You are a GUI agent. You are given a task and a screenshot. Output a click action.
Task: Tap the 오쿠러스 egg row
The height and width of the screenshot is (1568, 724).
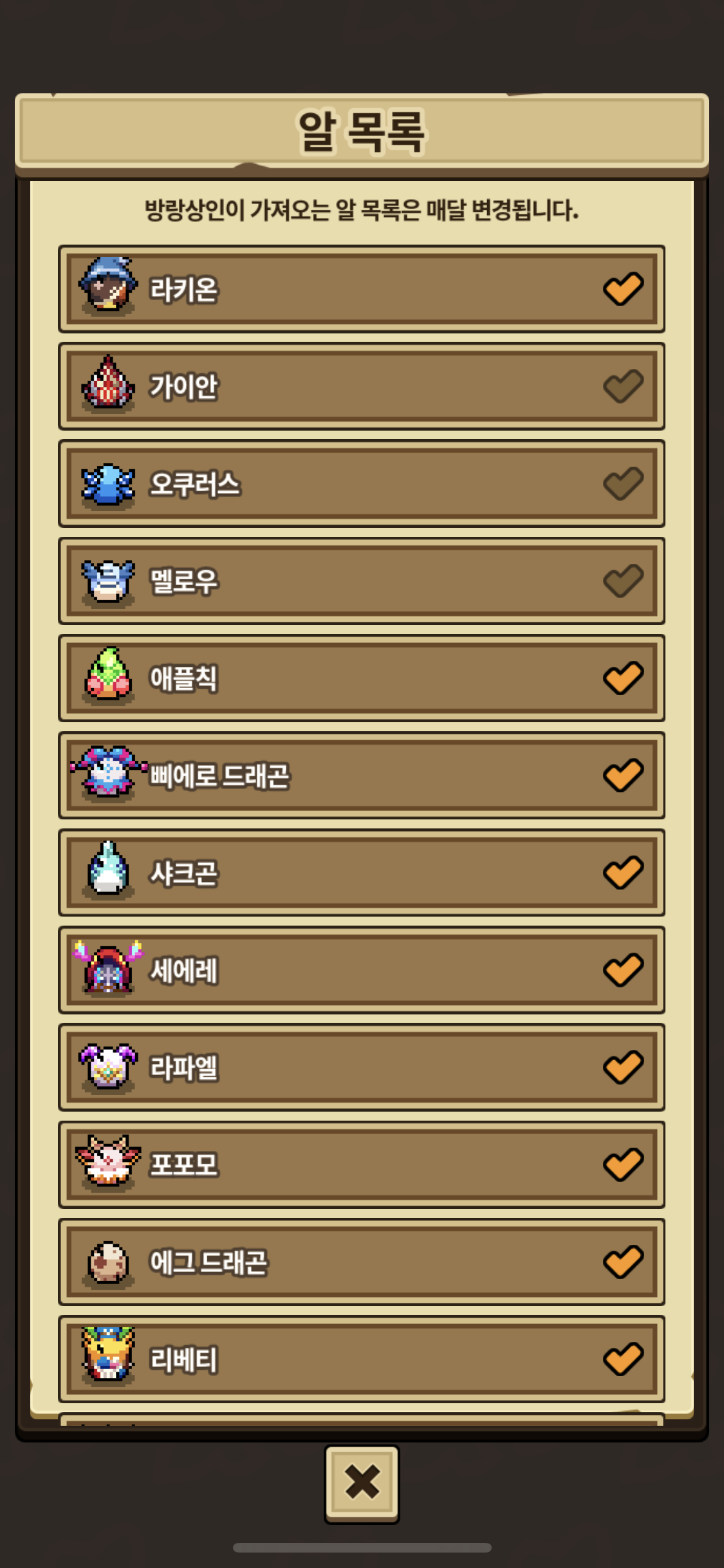point(361,483)
